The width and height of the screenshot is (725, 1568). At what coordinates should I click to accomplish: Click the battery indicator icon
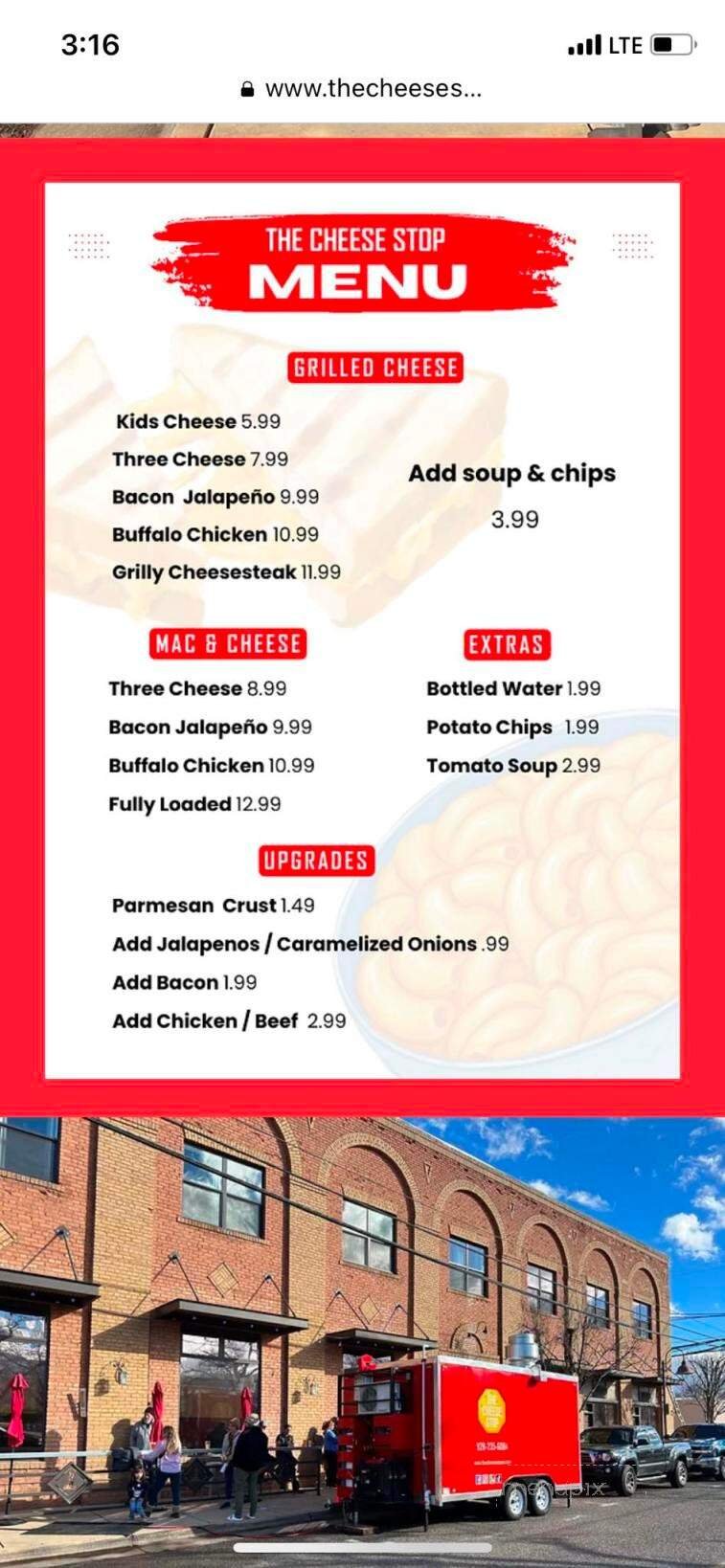click(671, 43)
